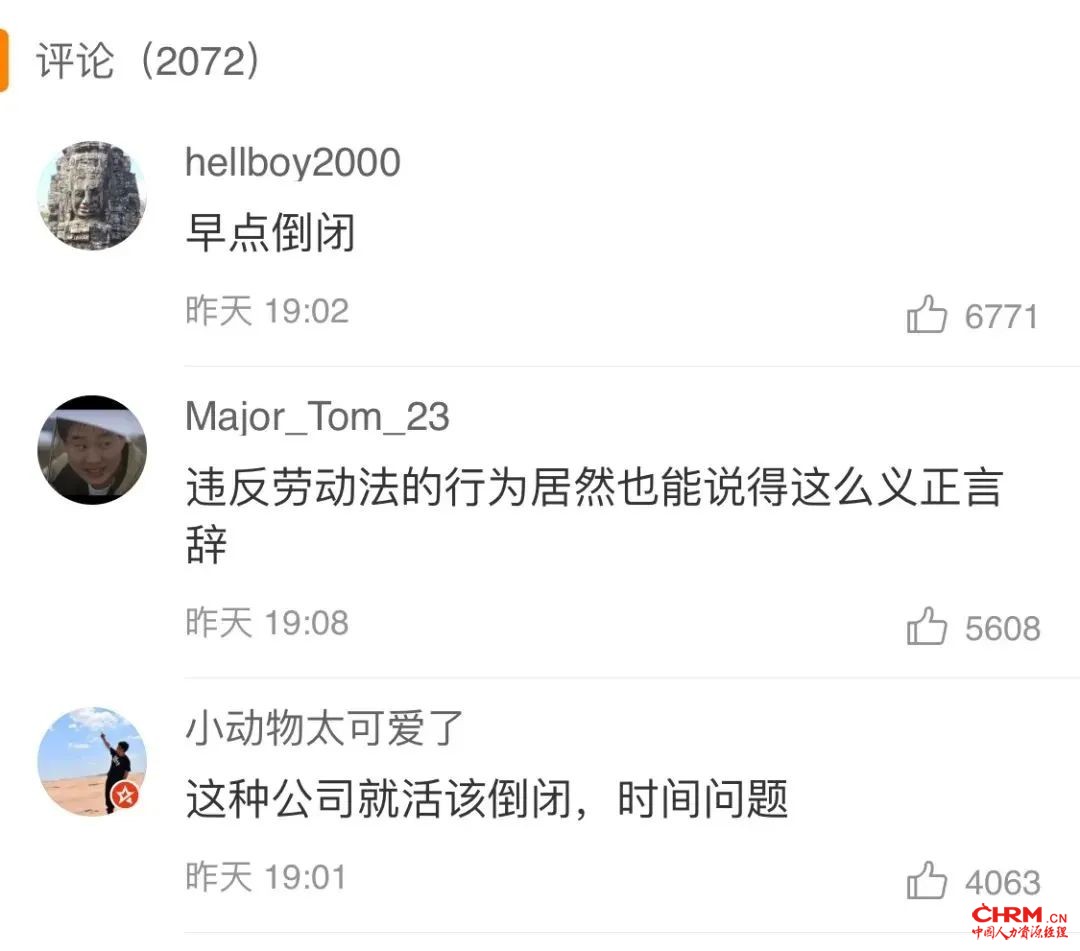Screen dimensions: 1080x951
Task: Tap the username Major_Tom_23
Action: click(317, 417)
